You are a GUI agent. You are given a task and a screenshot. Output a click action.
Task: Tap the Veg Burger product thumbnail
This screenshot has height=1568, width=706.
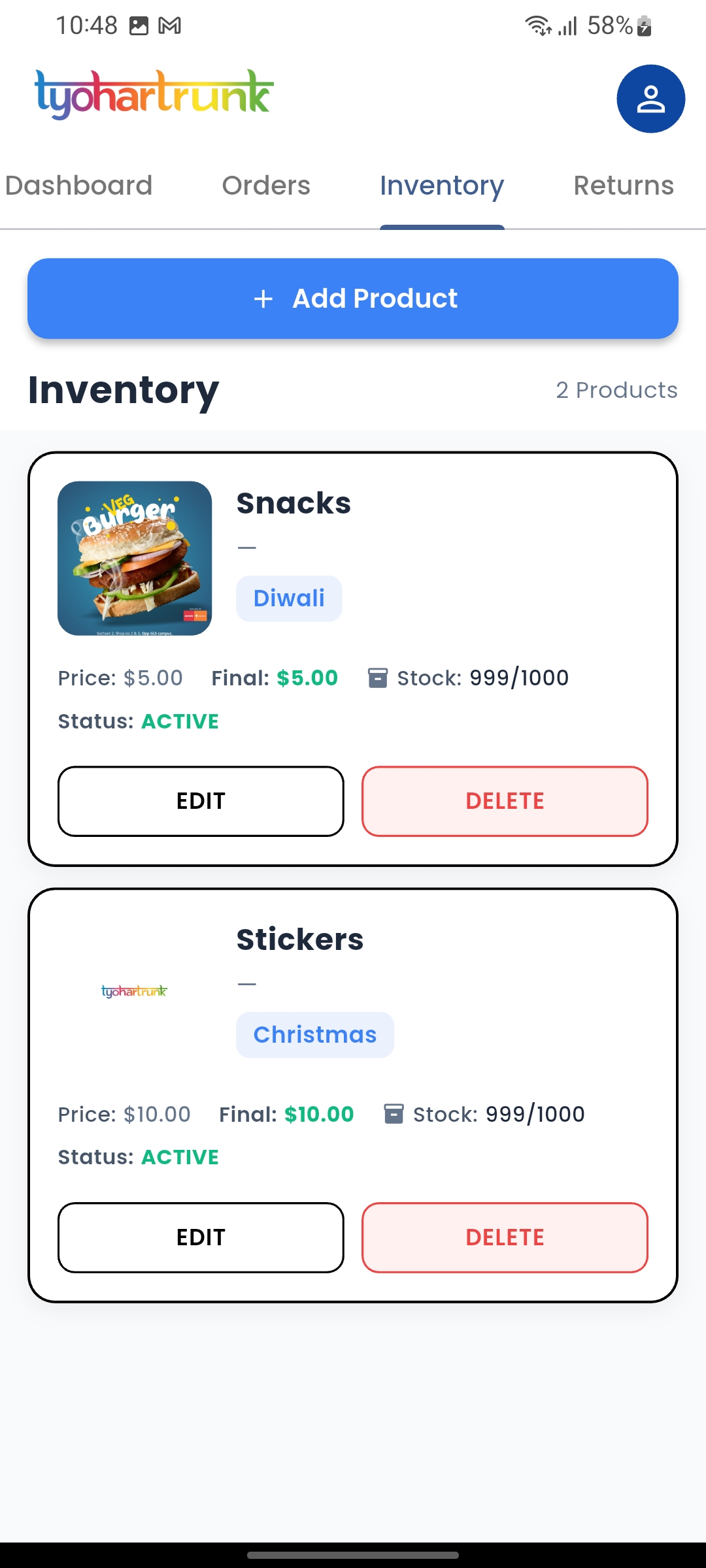(x=134, y=559)
